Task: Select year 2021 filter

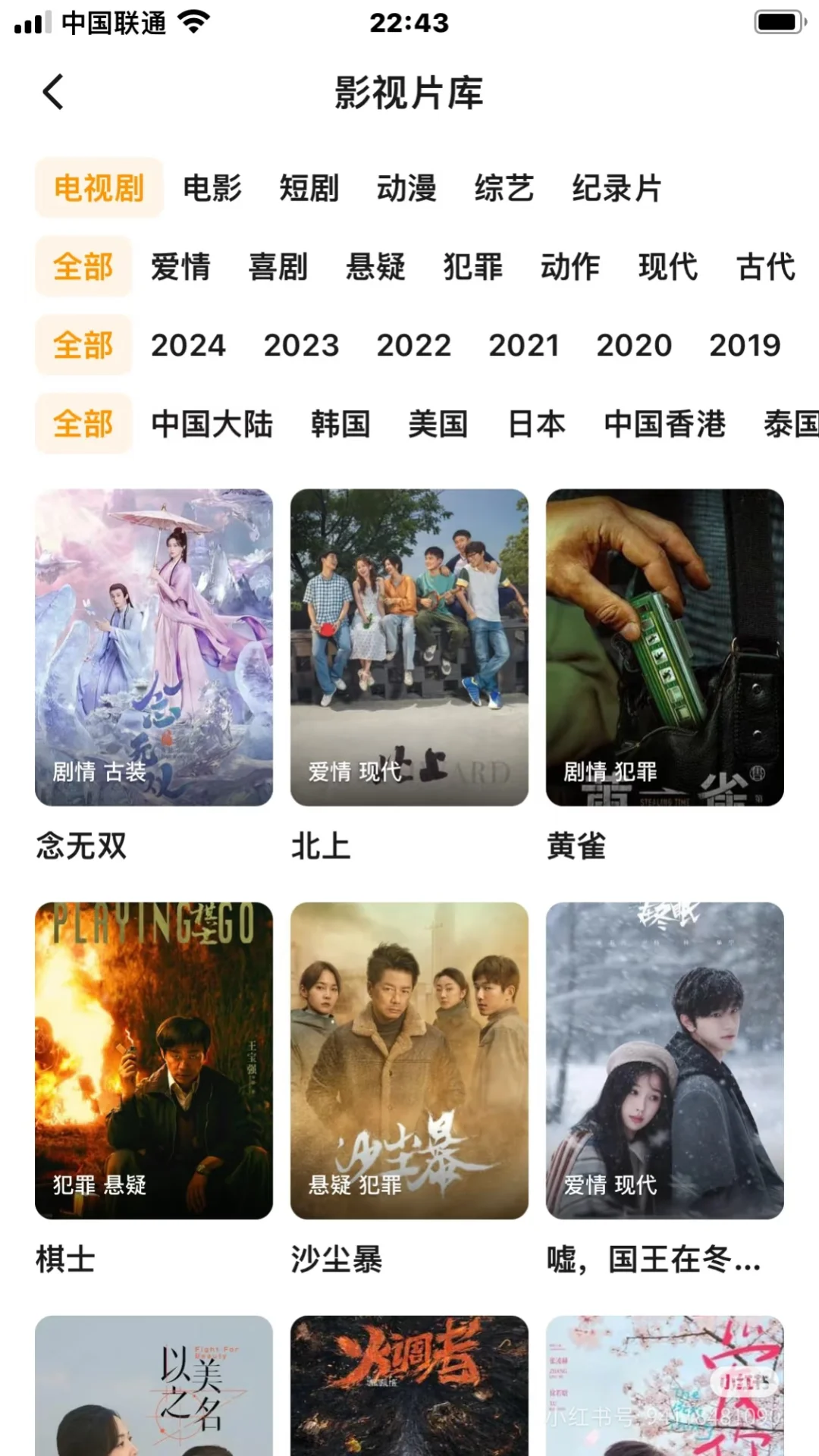Action: click(523, 346)
